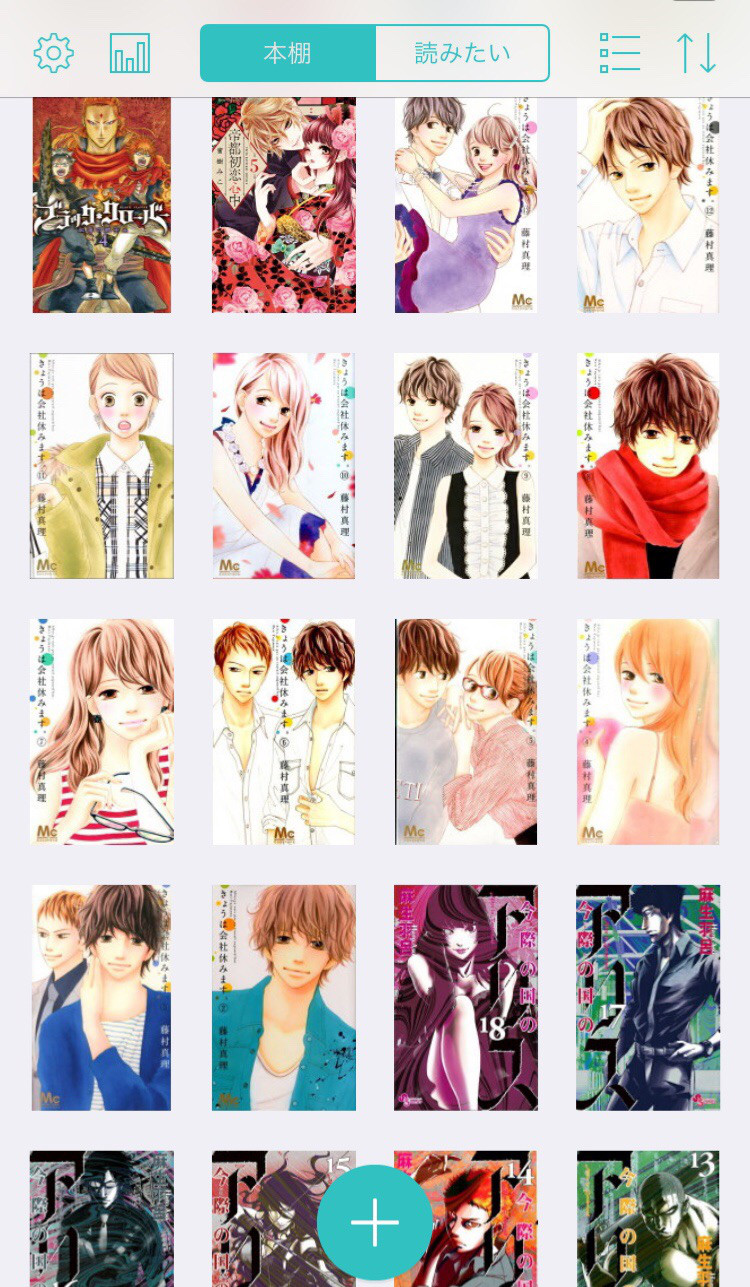Open the reading statistics chart
This screenshot has height=1287, width=750.
(130, 53)
